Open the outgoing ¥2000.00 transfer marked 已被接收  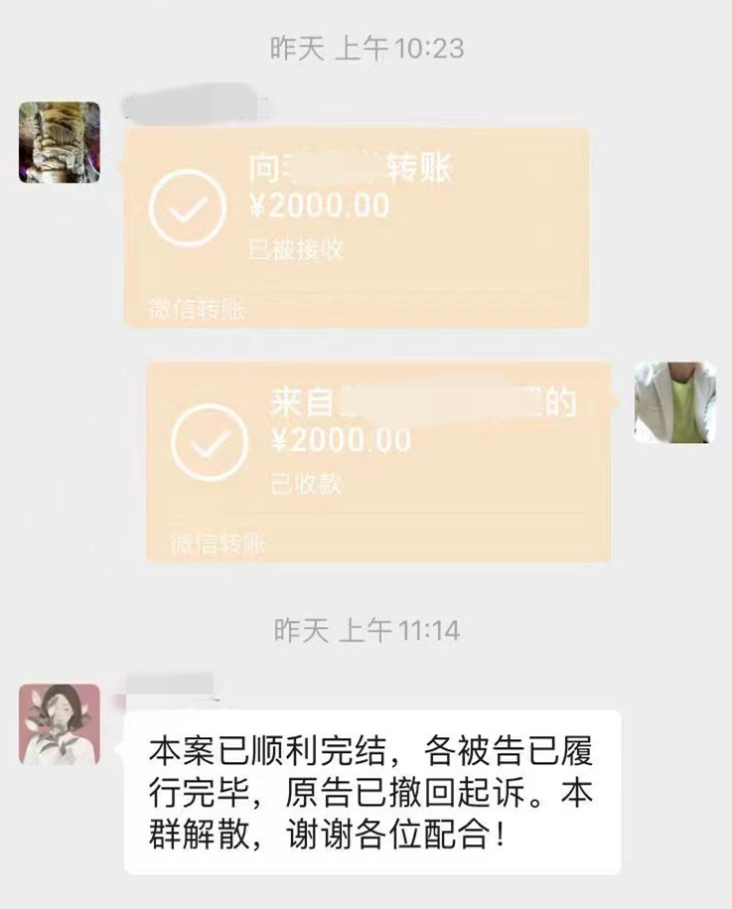[355, 227]
